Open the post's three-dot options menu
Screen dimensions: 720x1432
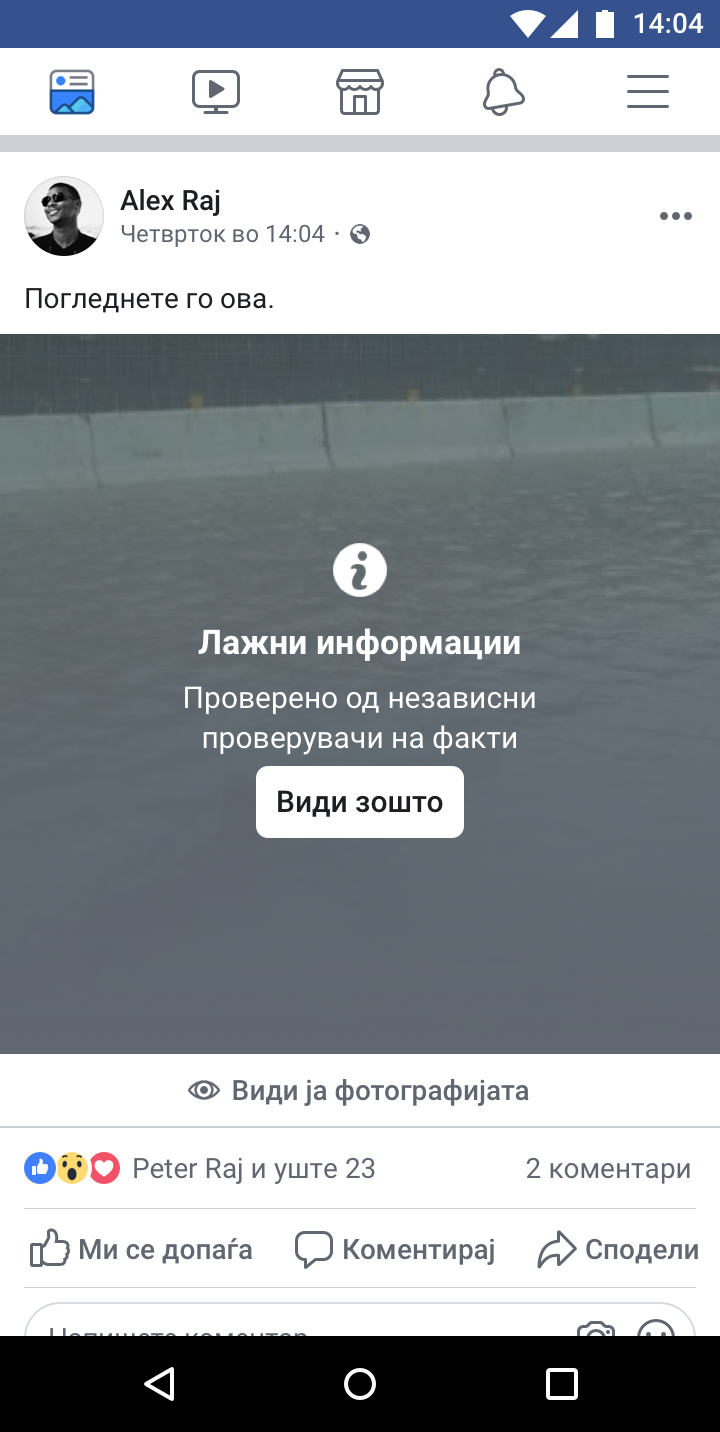click(x=676, y=216)
